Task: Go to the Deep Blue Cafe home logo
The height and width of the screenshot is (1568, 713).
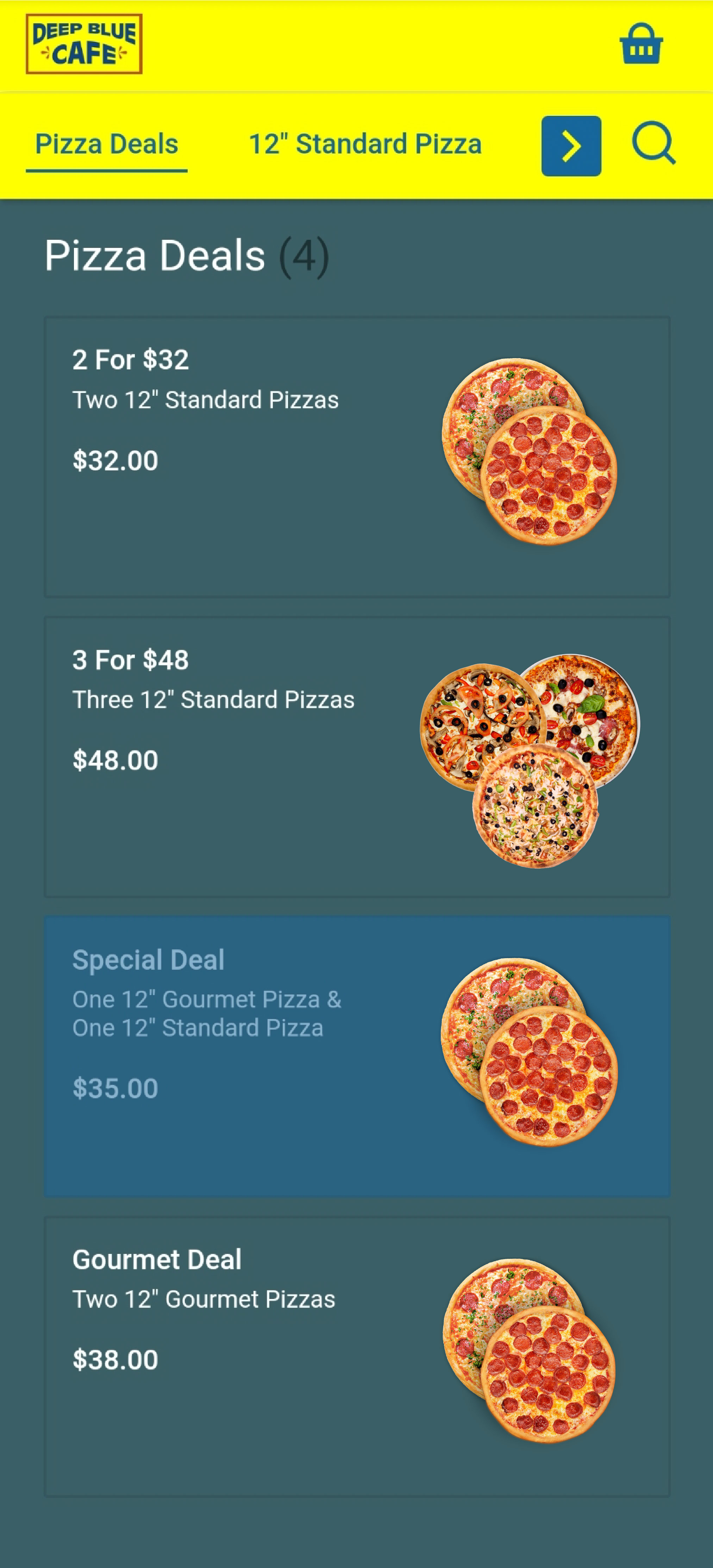Action: tap(84, 44)
